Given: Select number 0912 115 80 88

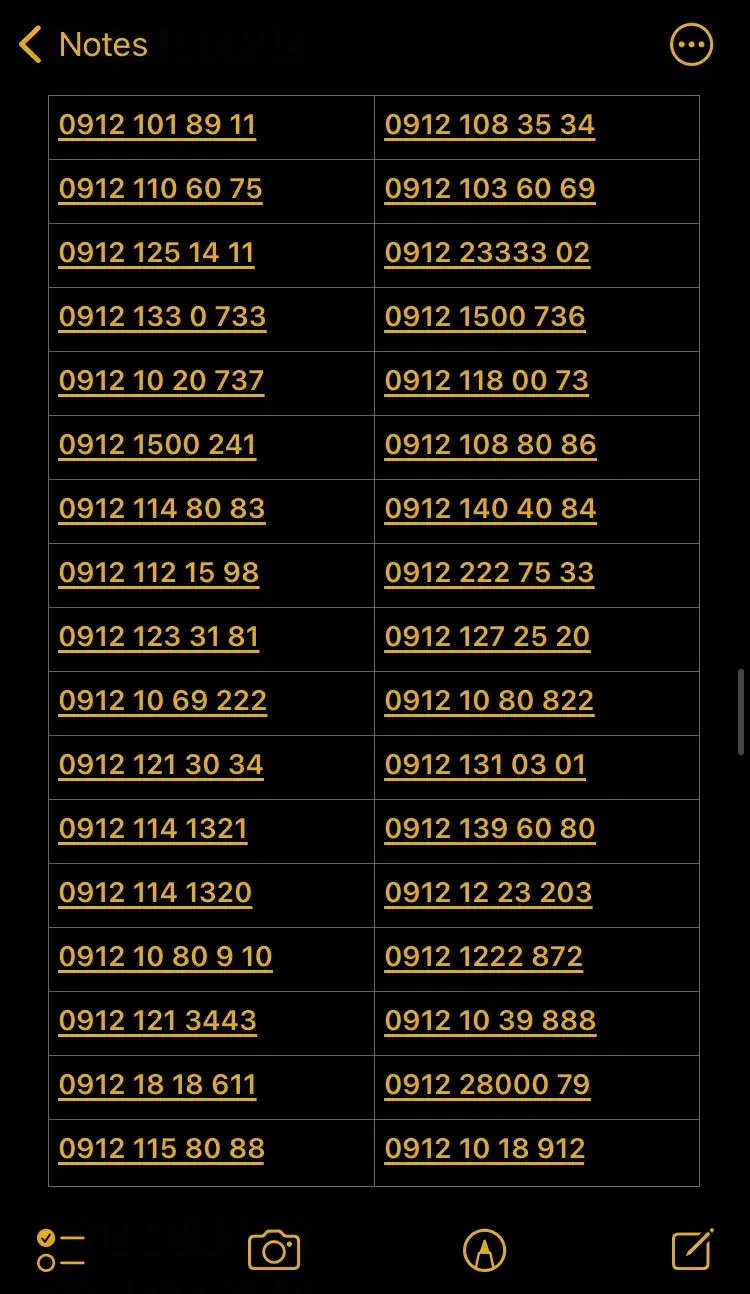Looking at the screenshot, I should [x=159, y=1149].
